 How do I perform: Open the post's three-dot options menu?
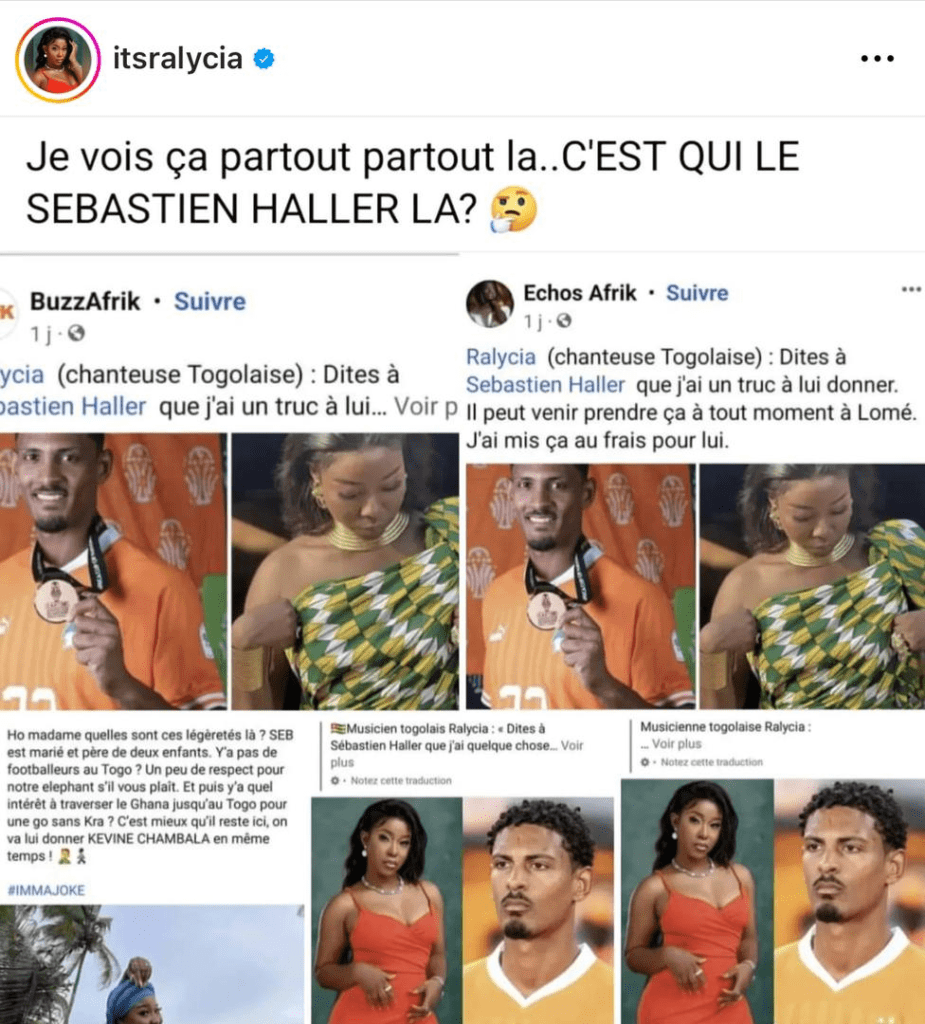[876, 59]
